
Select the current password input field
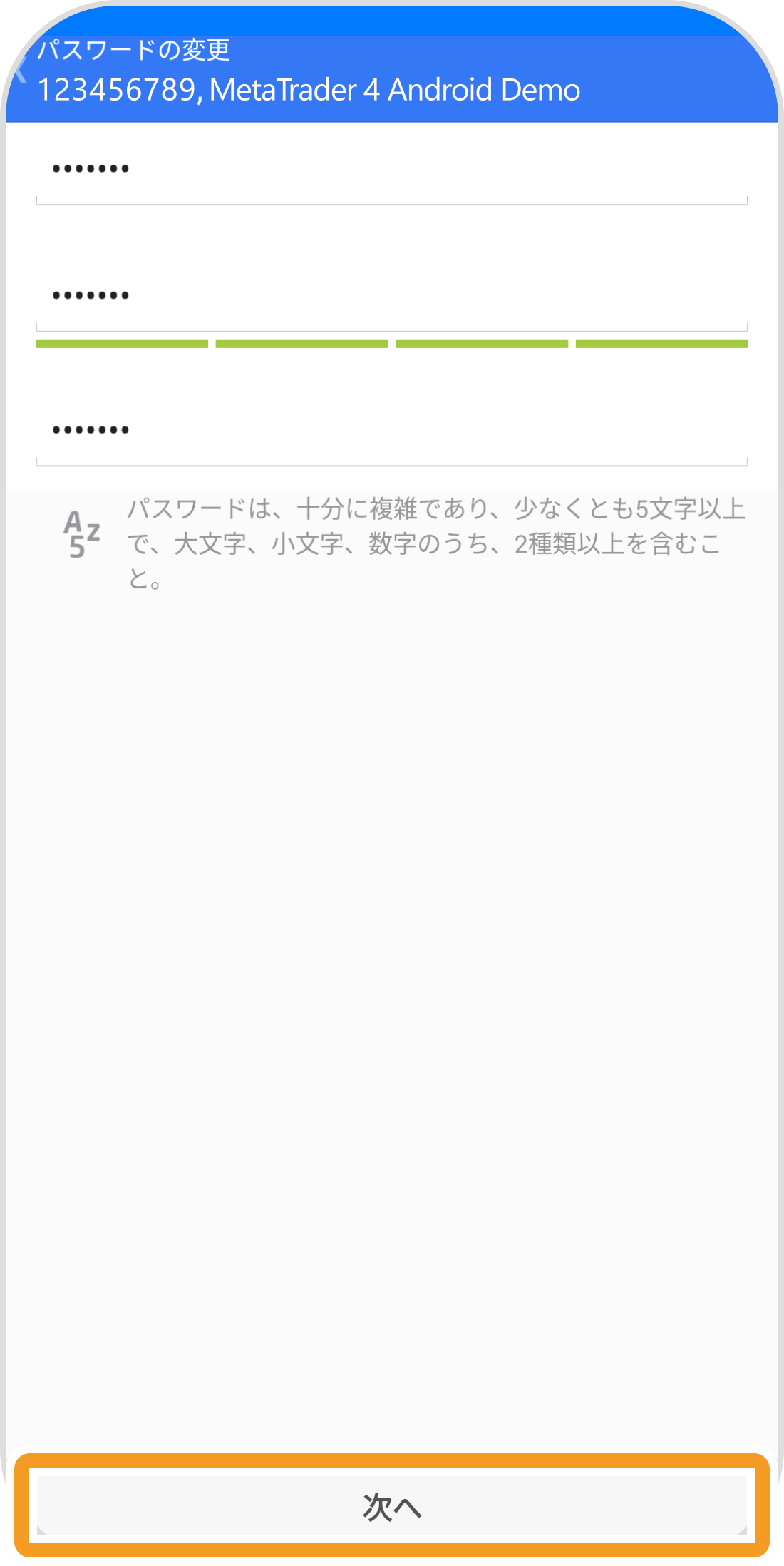point(392,171)
